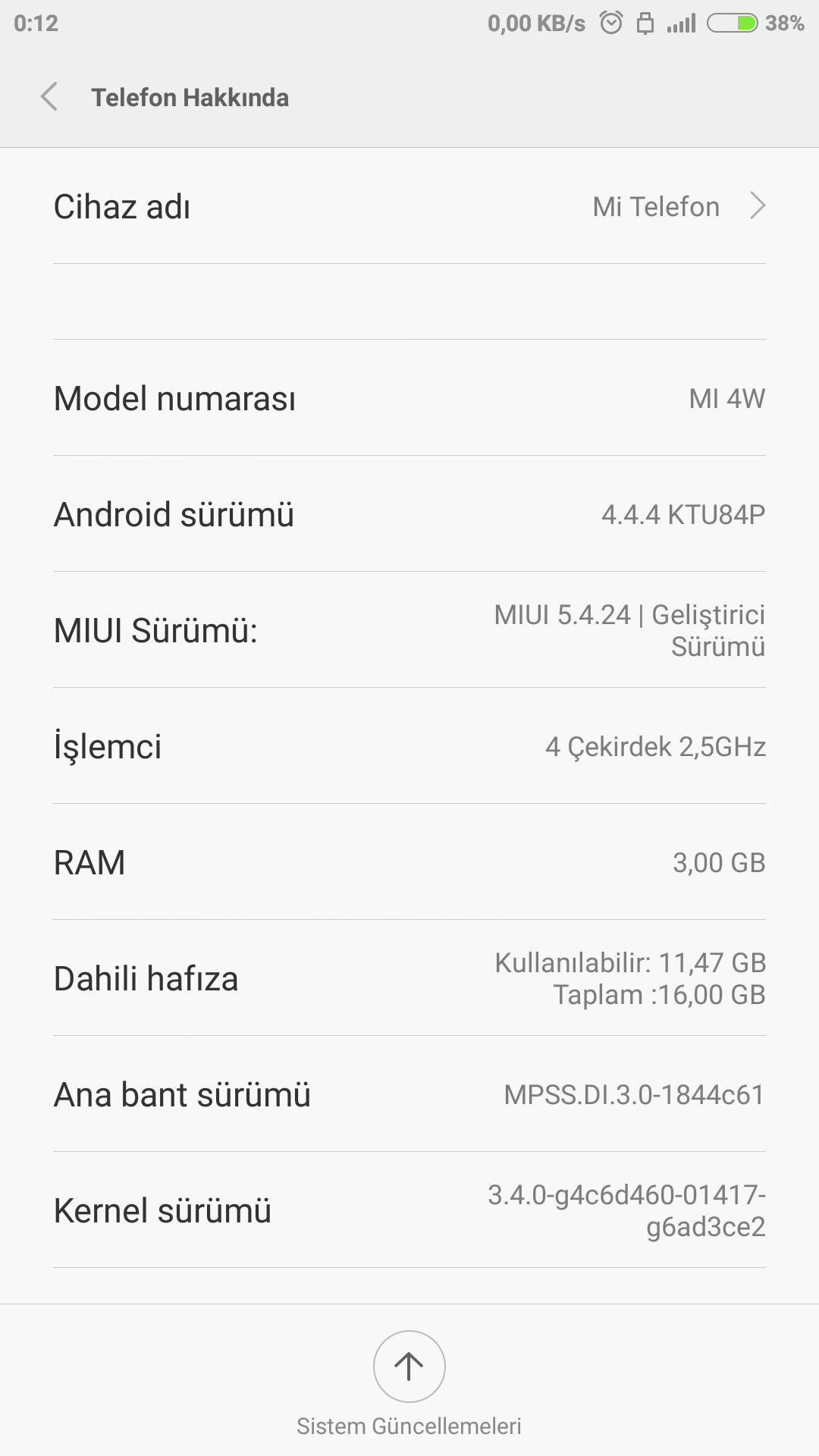
Task: Tap Sistem Güncellemeleri button
Action: [409, 1382]
